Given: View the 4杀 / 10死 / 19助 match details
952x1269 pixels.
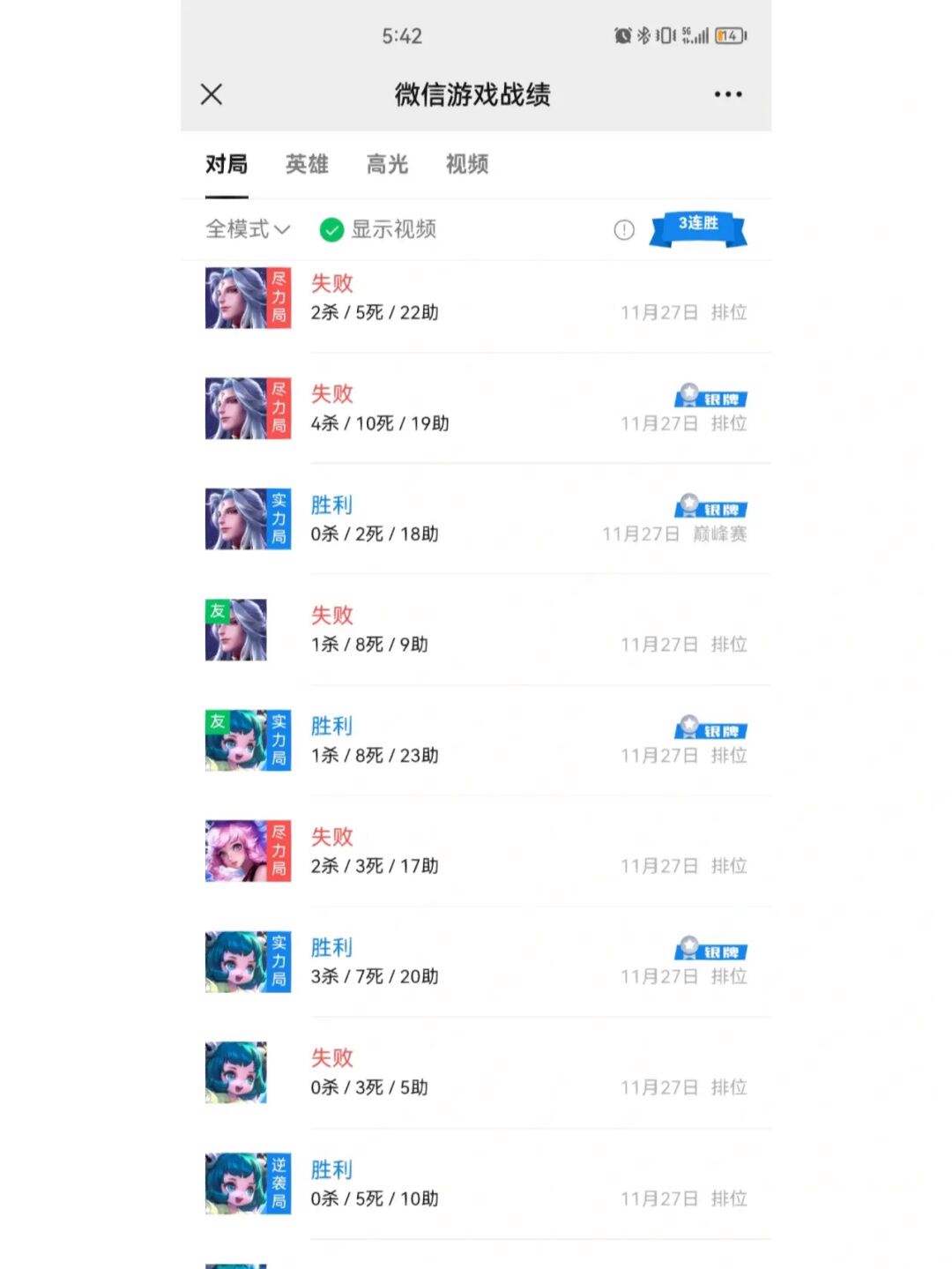Looking at the screenshot, I should (476, 409).
